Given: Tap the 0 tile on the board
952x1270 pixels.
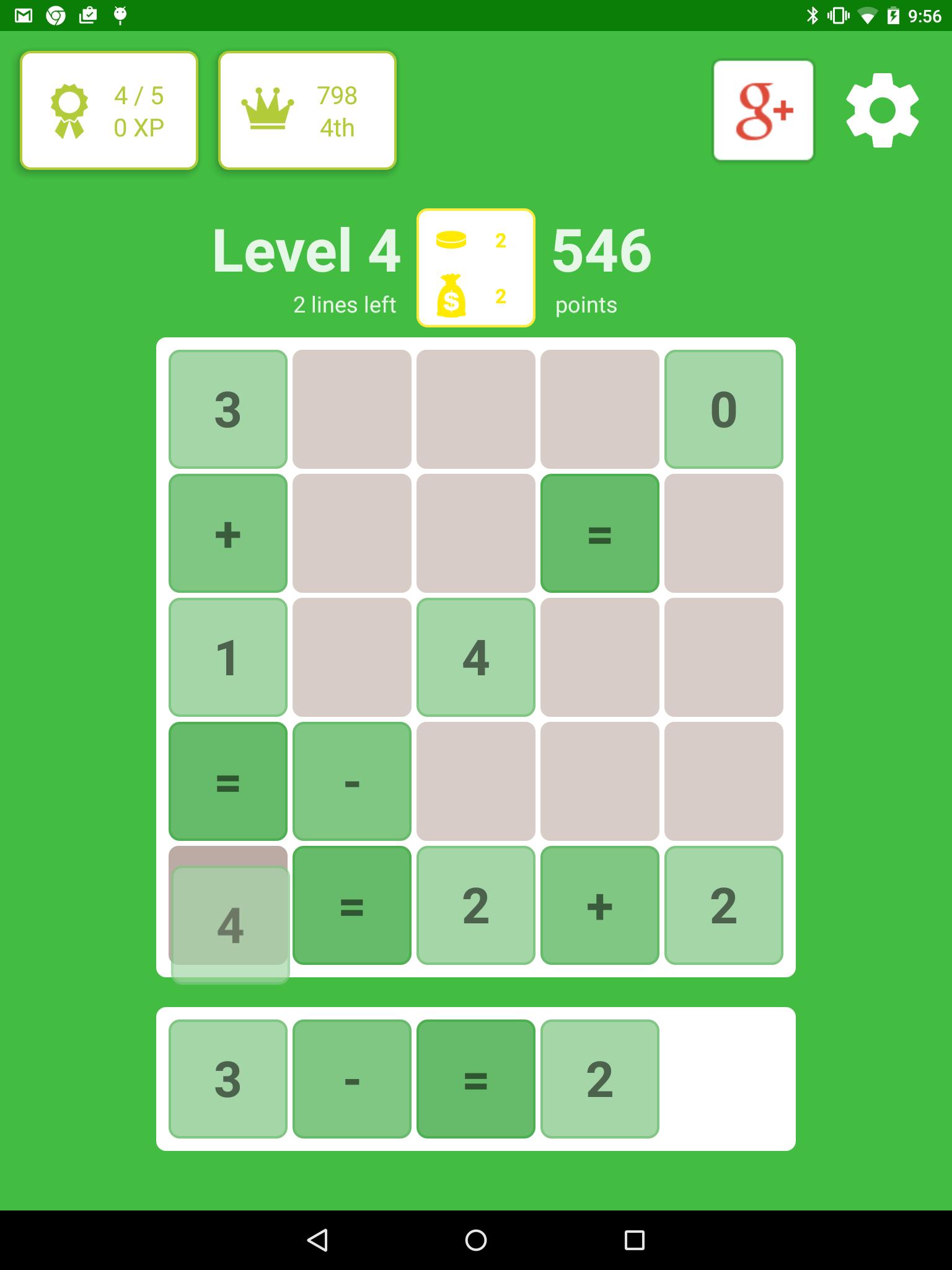Looking at the screenshot, I should coord(723,409).
